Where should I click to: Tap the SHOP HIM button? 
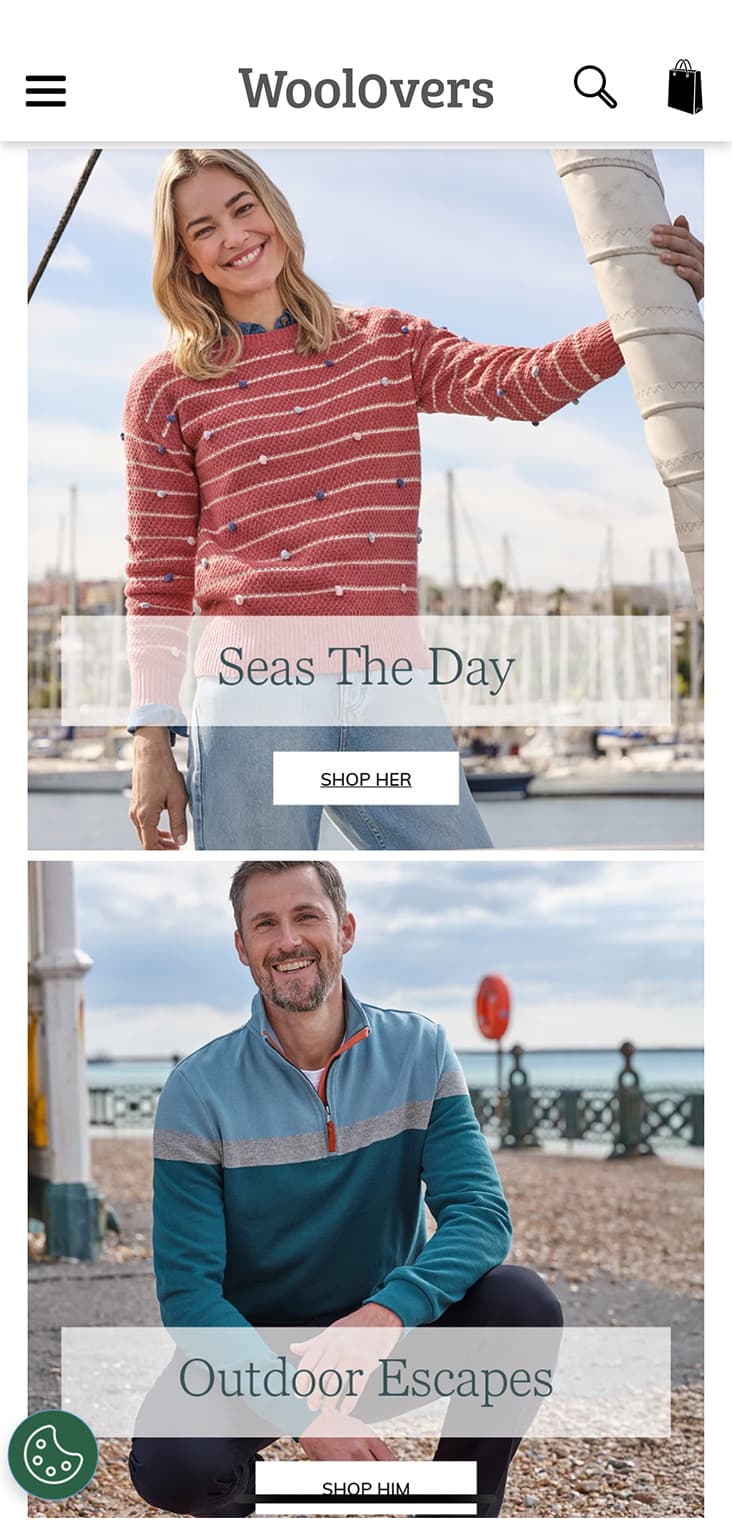[366, 1486]
